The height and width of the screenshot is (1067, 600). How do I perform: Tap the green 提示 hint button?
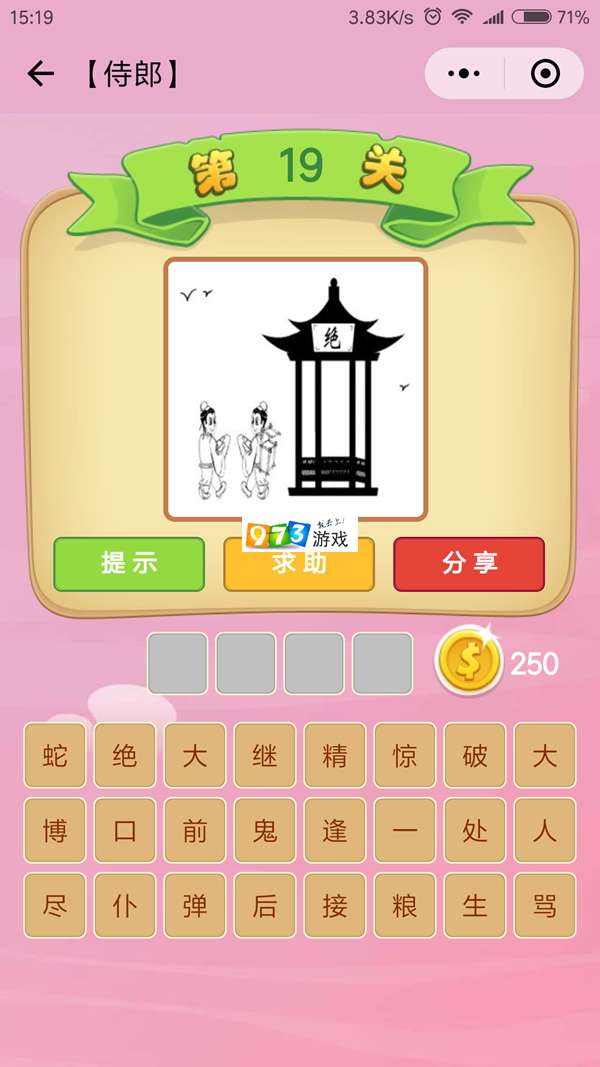(129, 564)
